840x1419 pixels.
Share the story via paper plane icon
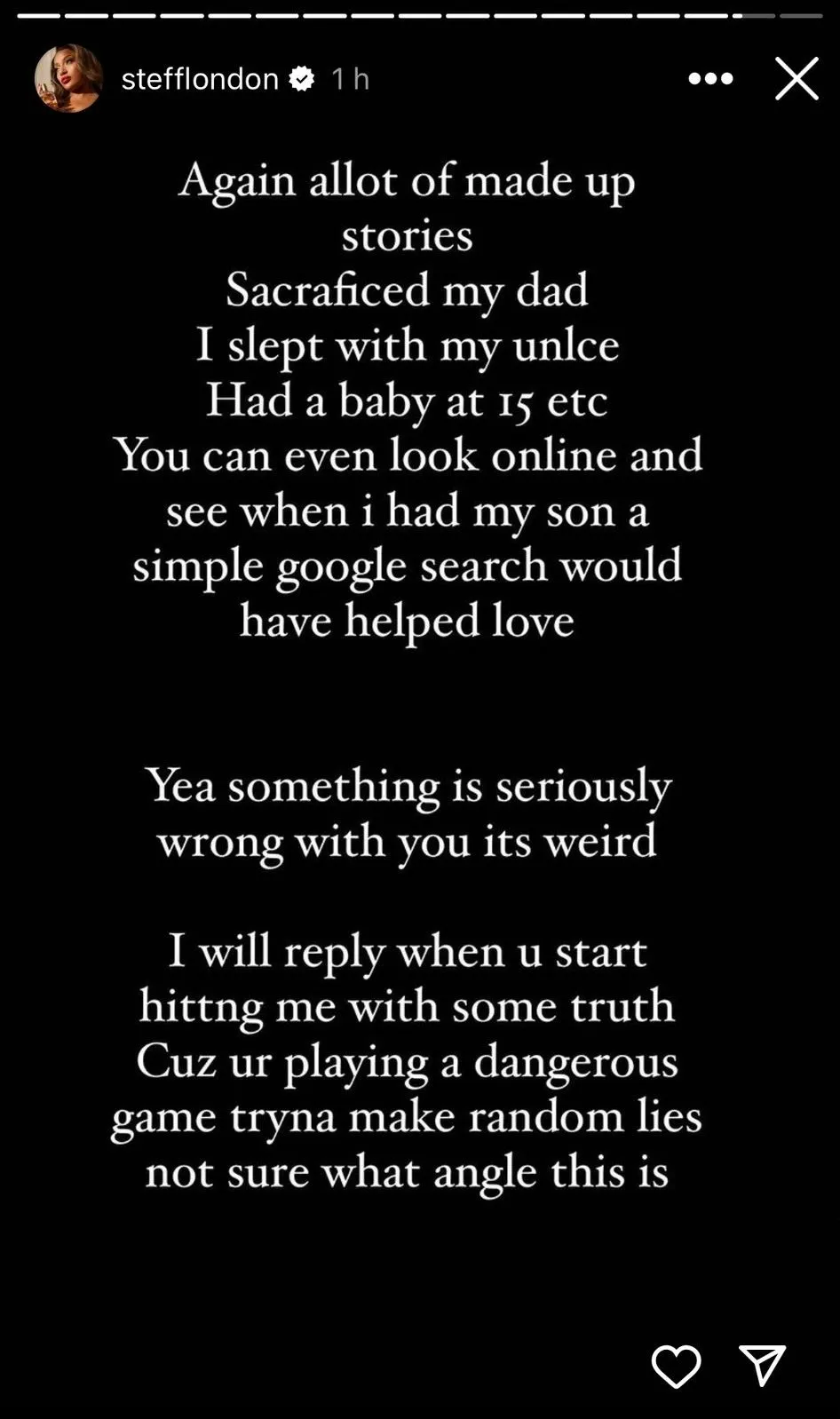pos(762,1365)
